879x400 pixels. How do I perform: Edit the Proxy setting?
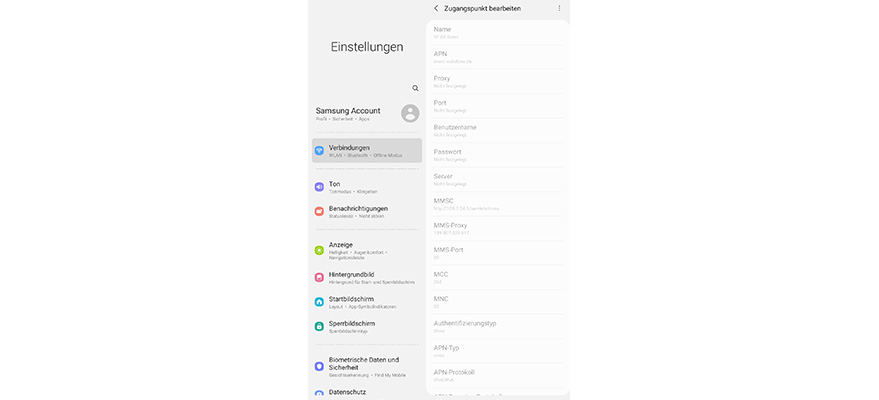click(497, 81)
